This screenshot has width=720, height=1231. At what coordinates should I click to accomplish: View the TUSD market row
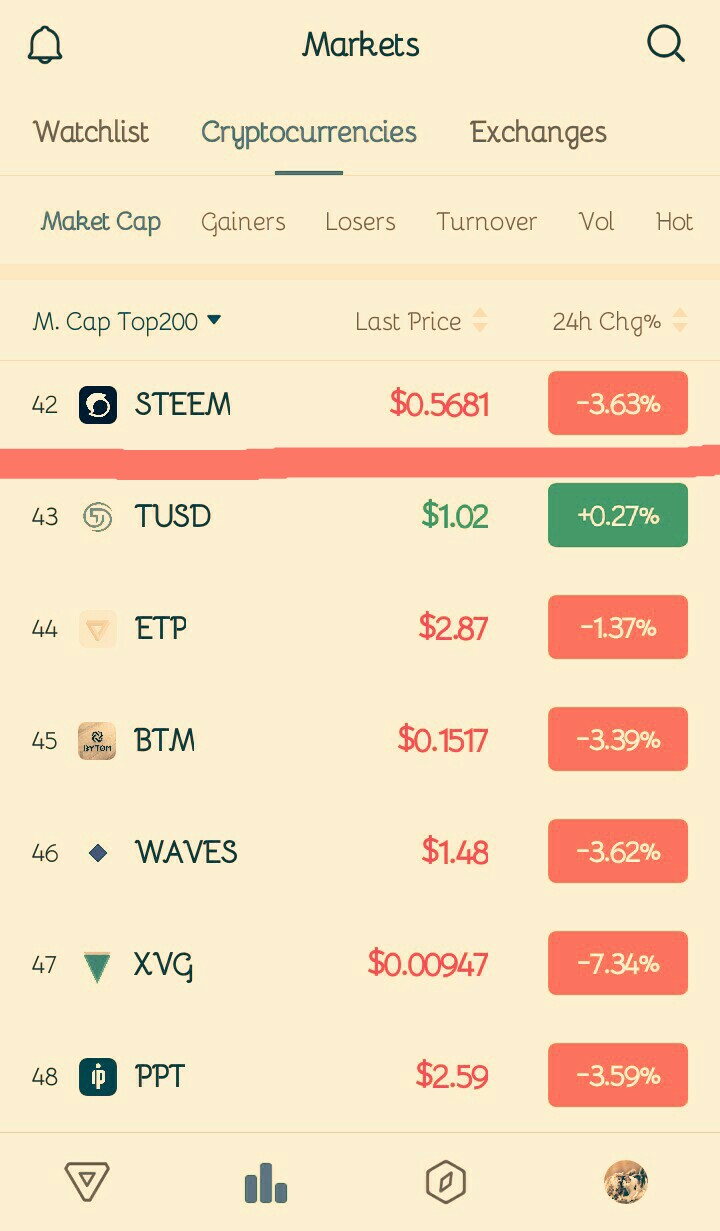[173, 516]
